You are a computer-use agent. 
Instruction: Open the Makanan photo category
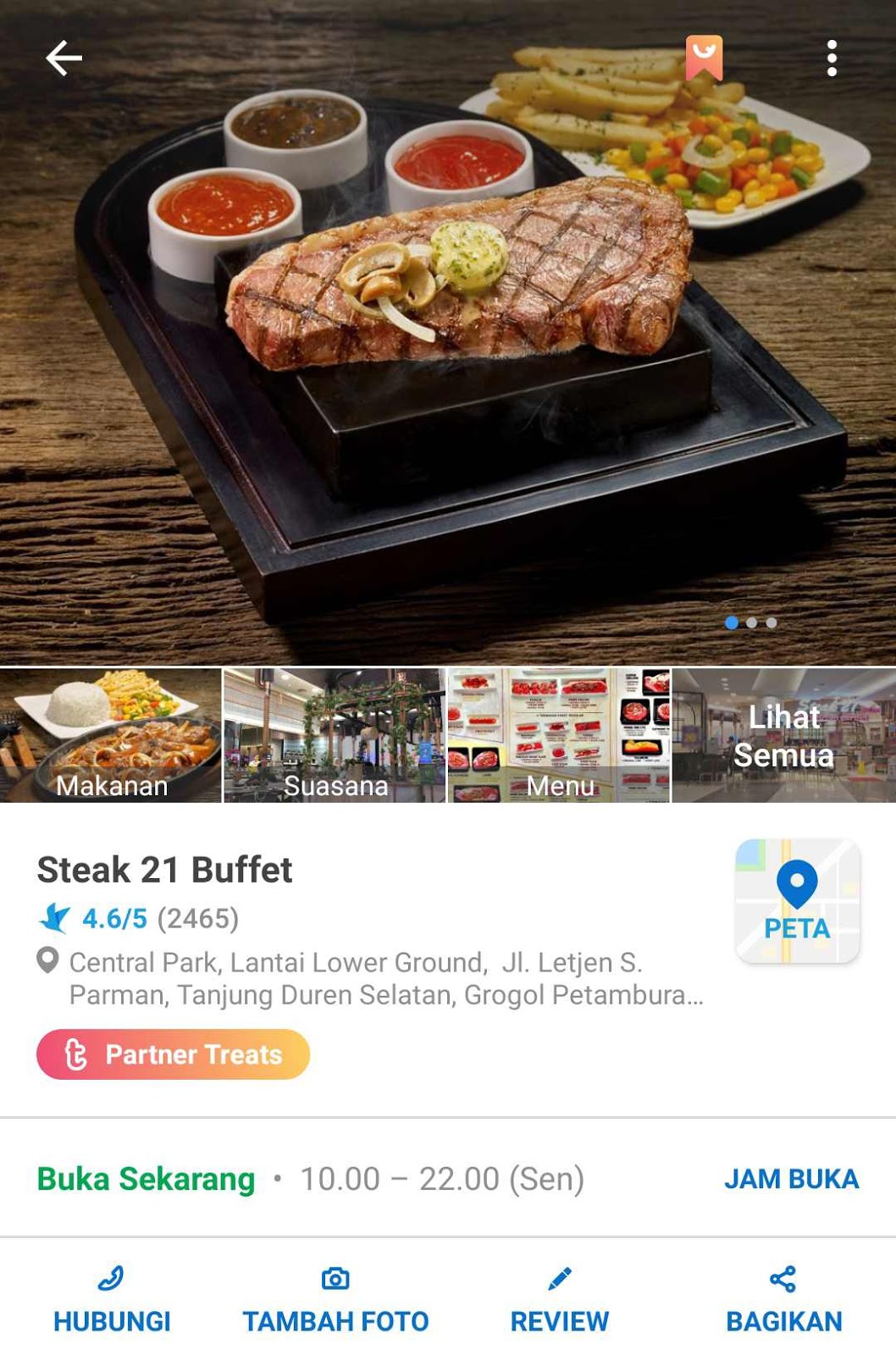(x=111, y=735)
